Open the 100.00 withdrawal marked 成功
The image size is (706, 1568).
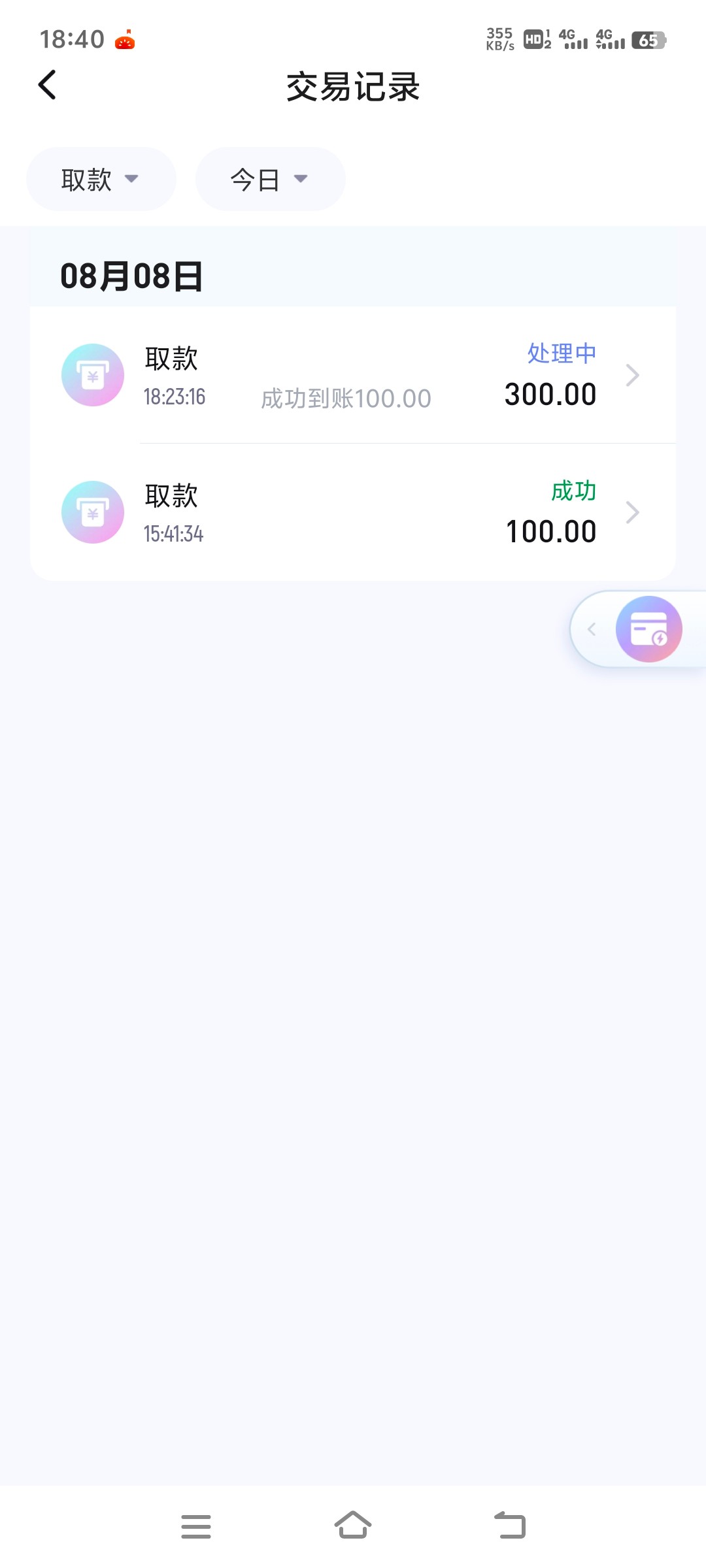click(x=353, y=513)
